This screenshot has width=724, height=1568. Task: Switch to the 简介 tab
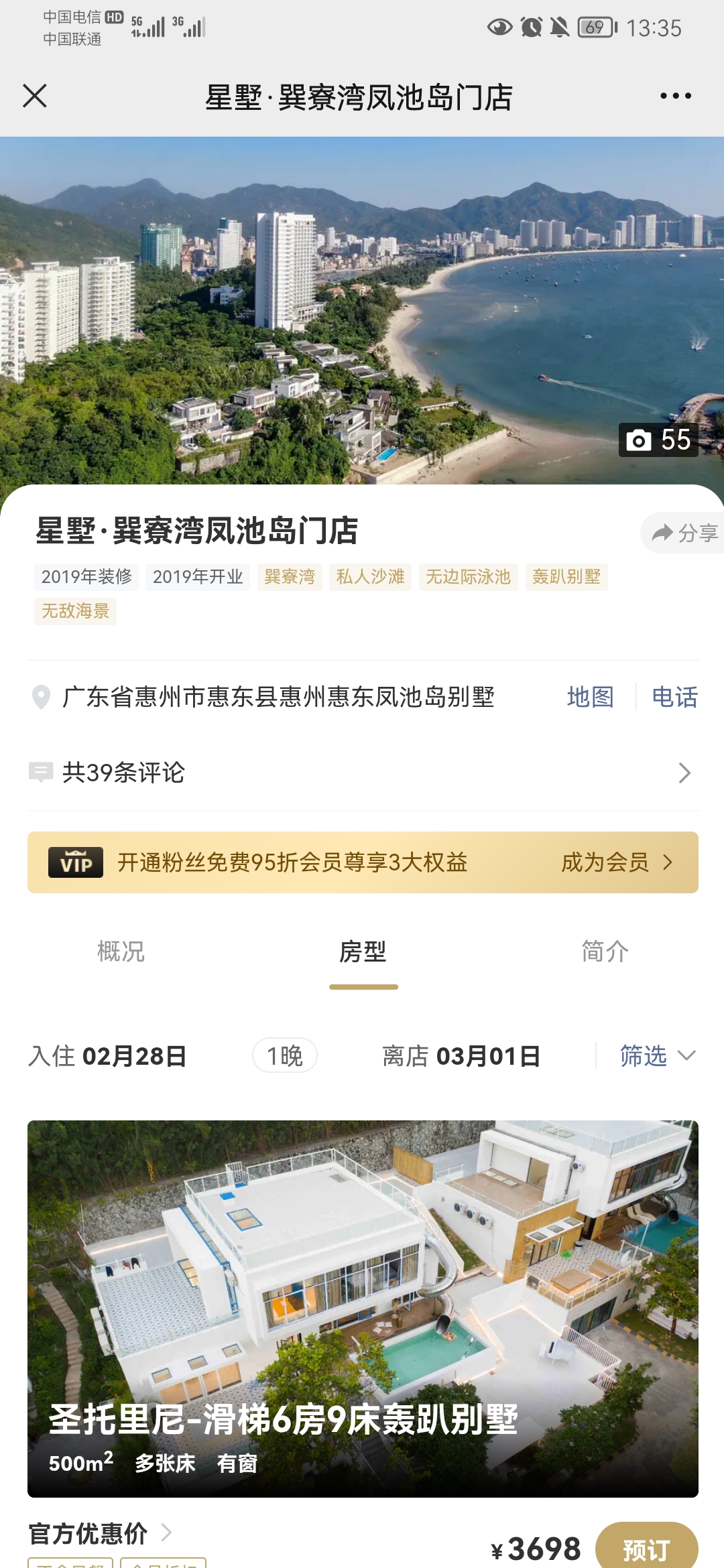click(x=605, y=952)
